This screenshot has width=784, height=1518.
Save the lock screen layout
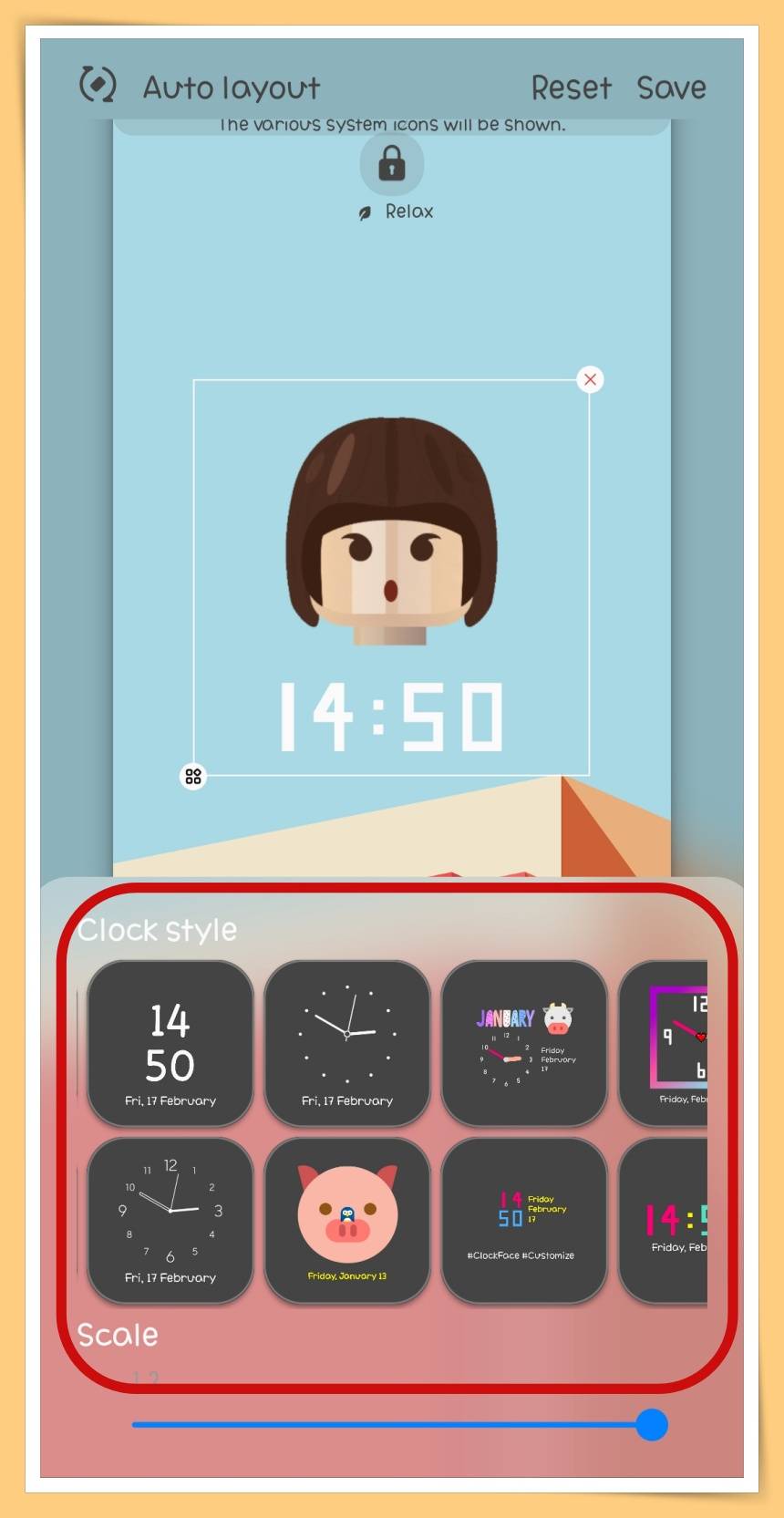pos(671,88)
